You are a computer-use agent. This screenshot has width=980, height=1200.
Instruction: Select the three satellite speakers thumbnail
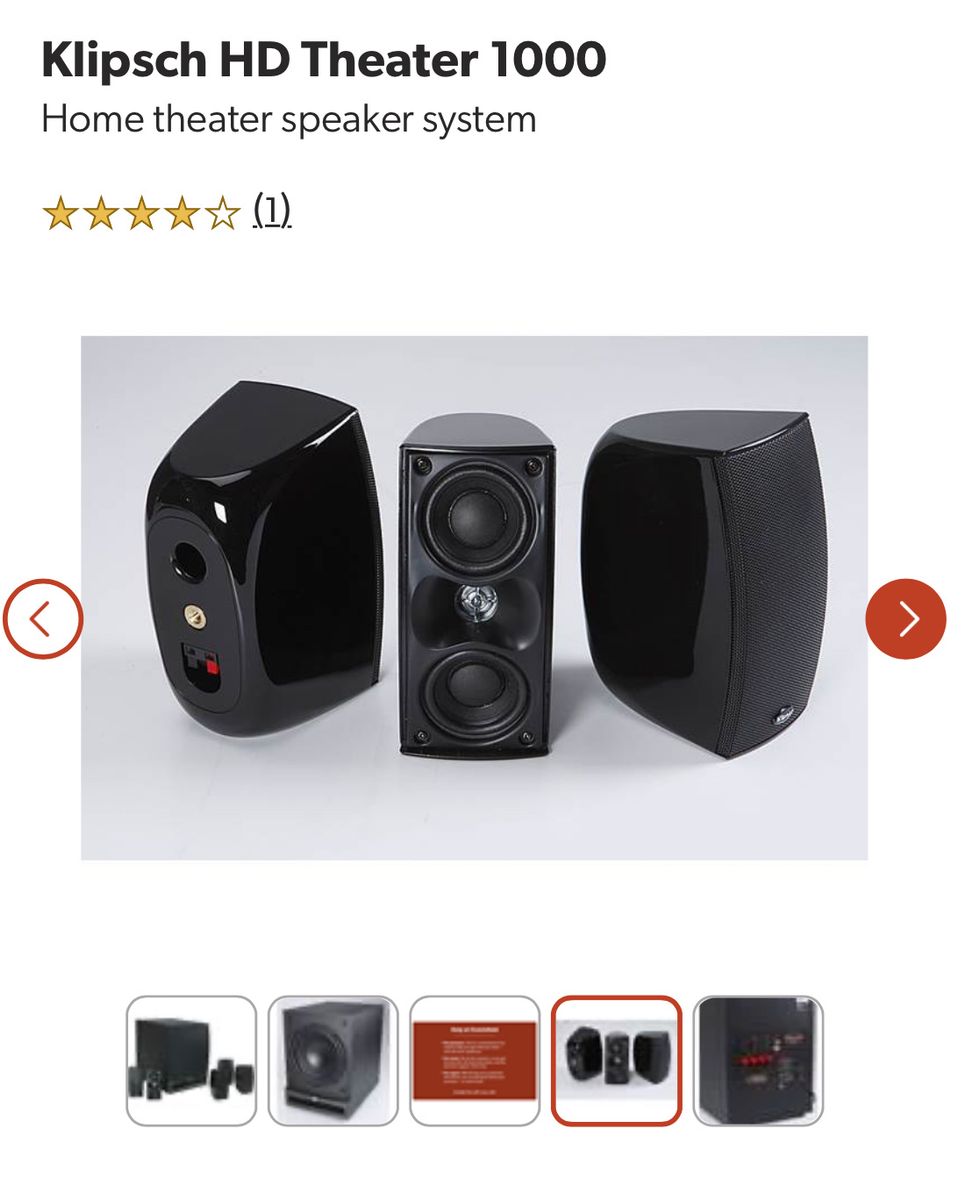coord(617,1060)
